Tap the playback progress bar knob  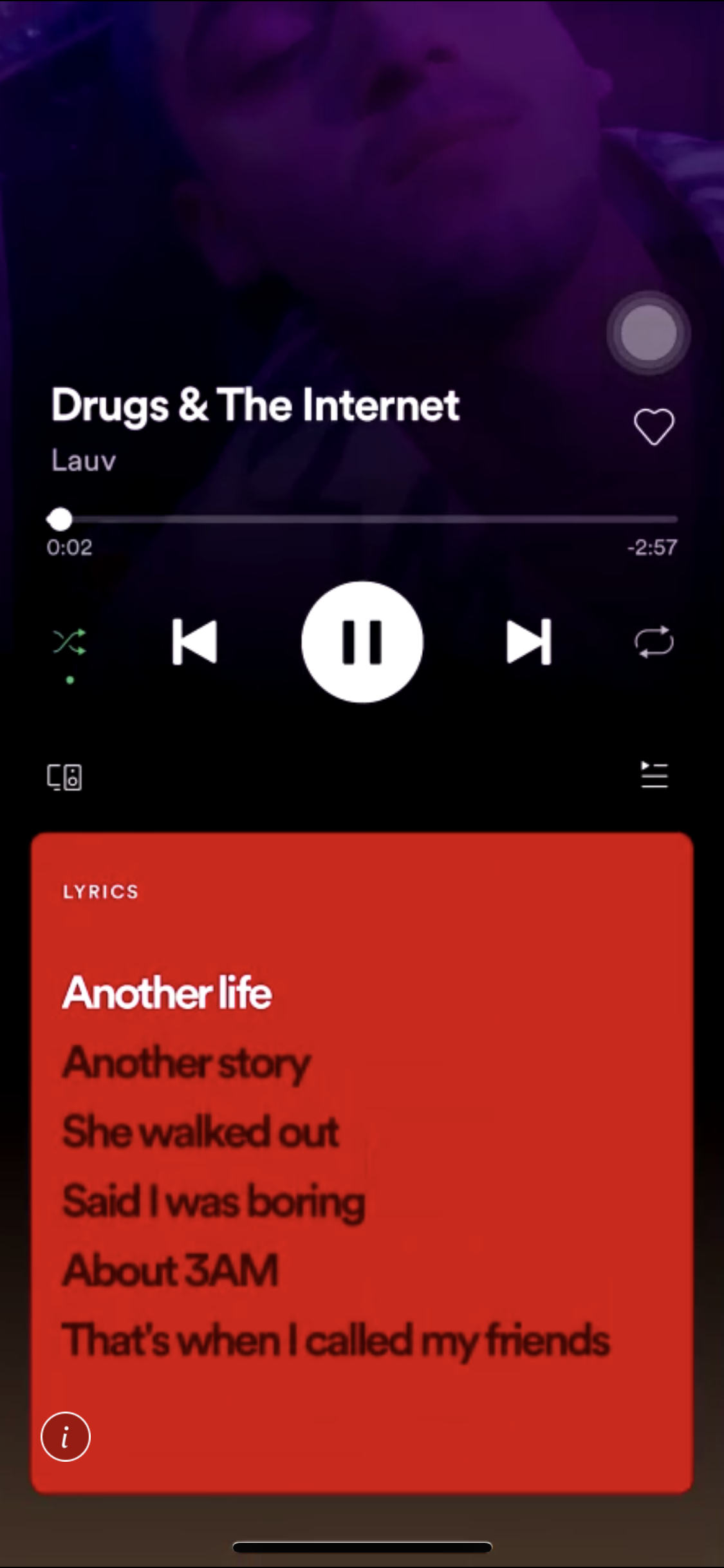(x=60, y=519)
